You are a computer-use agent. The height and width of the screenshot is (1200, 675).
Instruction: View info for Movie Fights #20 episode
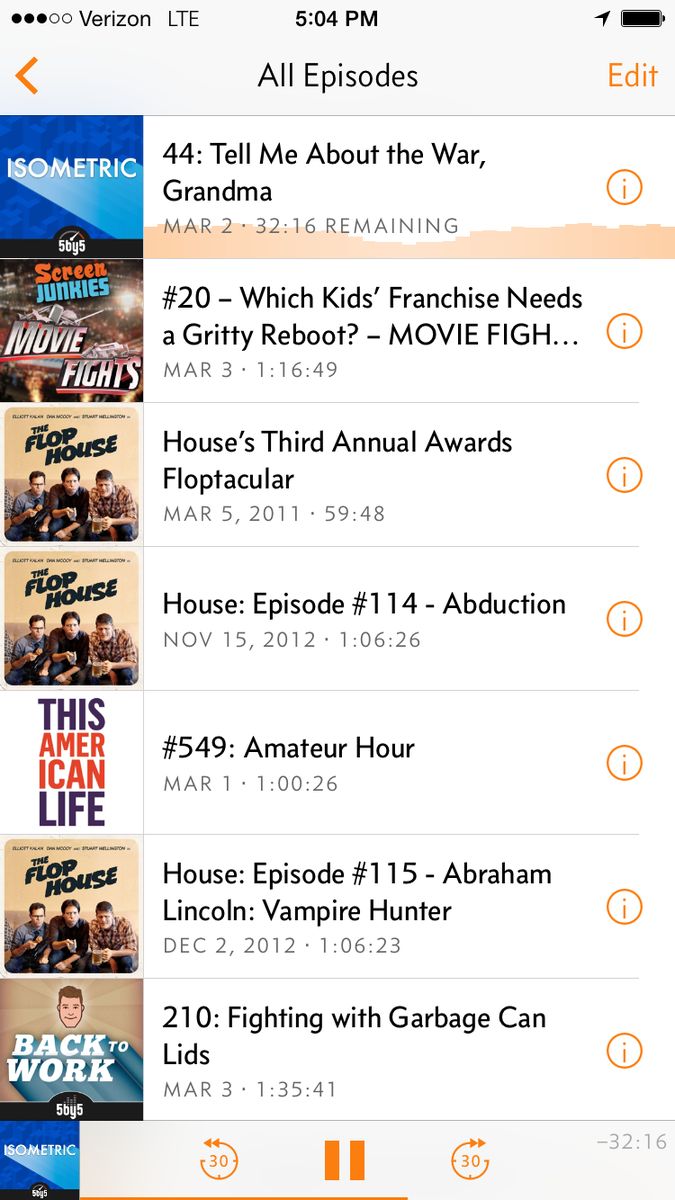point(624,331)
